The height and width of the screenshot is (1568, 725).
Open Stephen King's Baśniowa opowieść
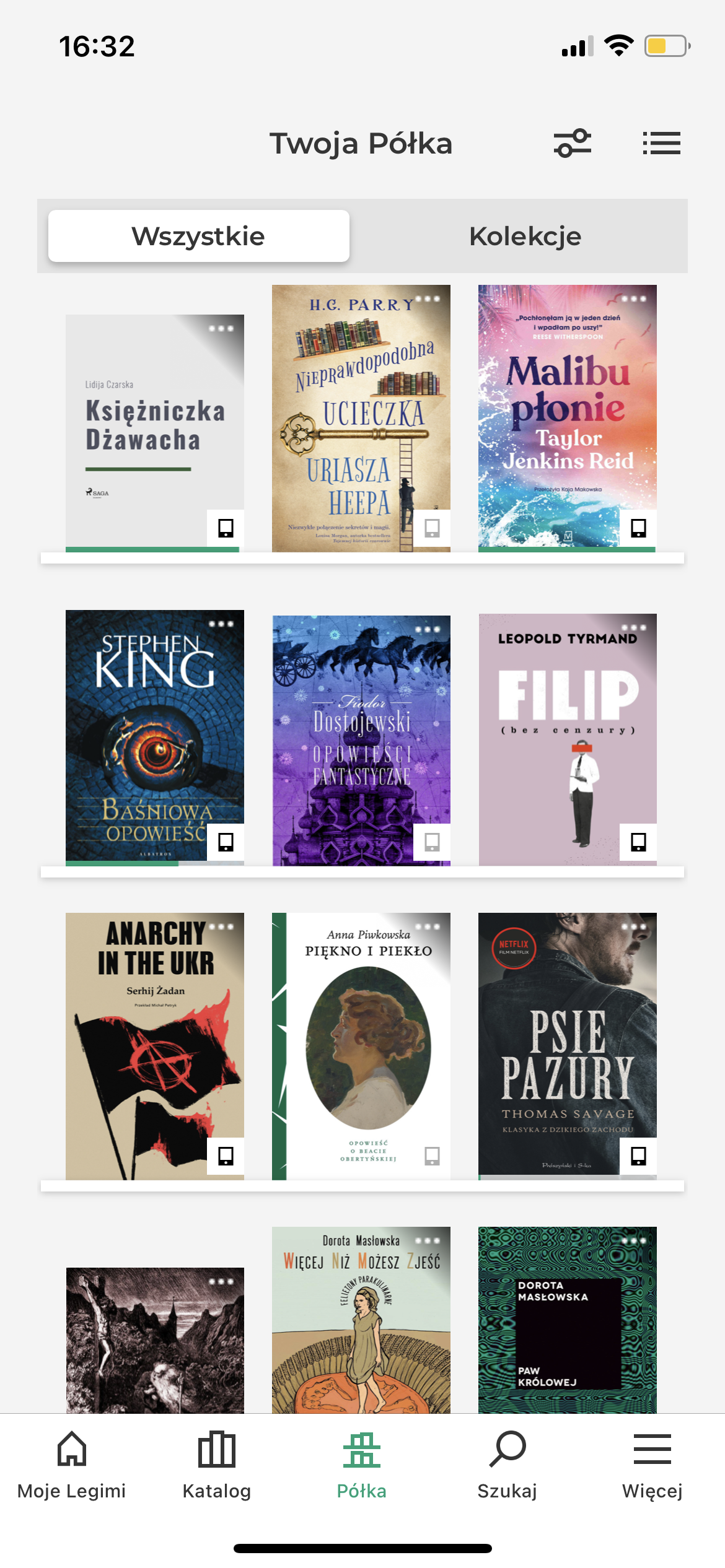tap(155, 738)
